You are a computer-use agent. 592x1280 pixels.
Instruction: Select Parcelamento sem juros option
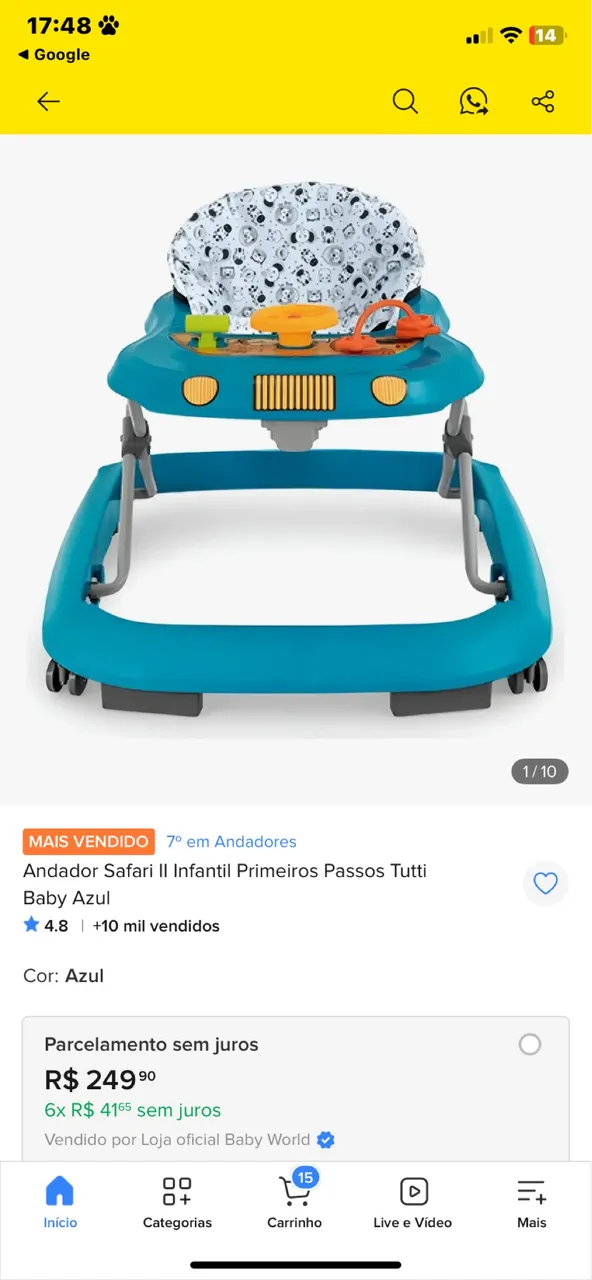(x=530, y=1044)
